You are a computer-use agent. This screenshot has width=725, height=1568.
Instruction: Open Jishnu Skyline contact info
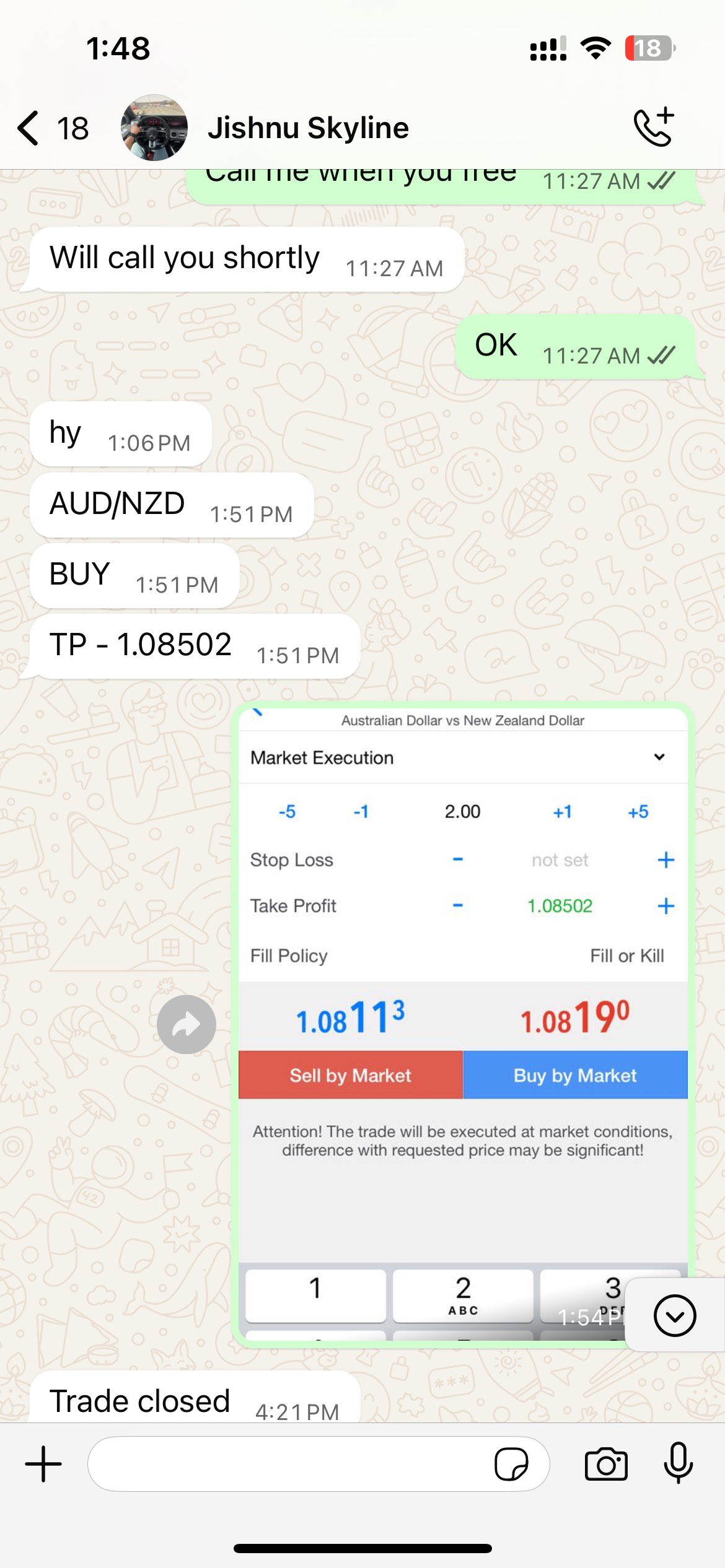307,128
